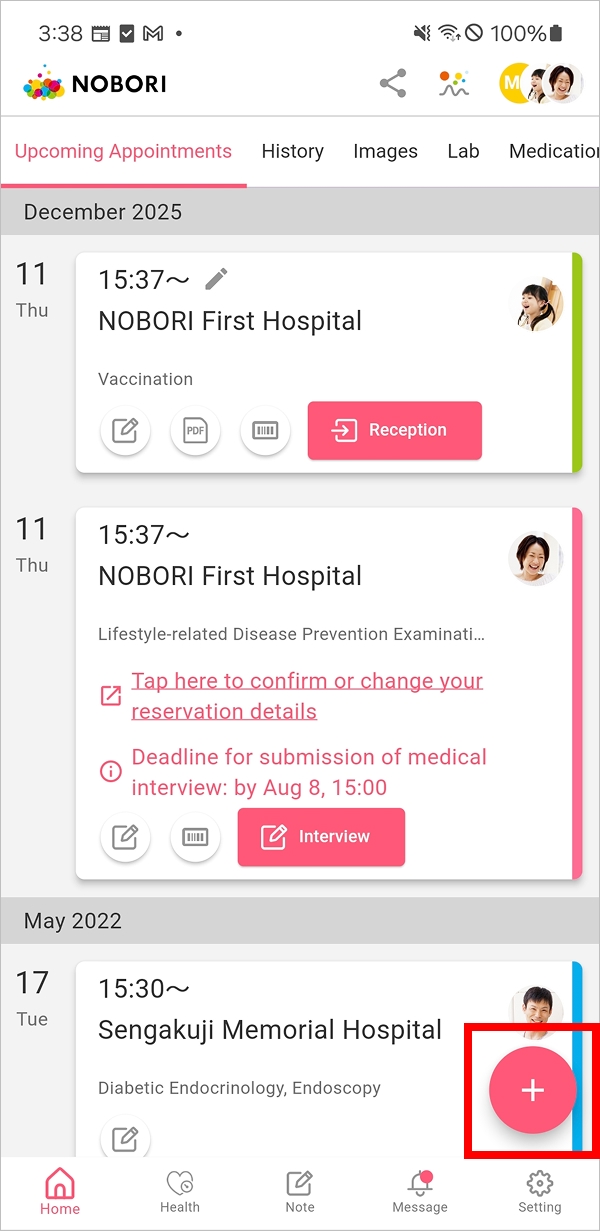Open the link to confirm reservation details
The image size is (600, 1231).
[306, 696]
